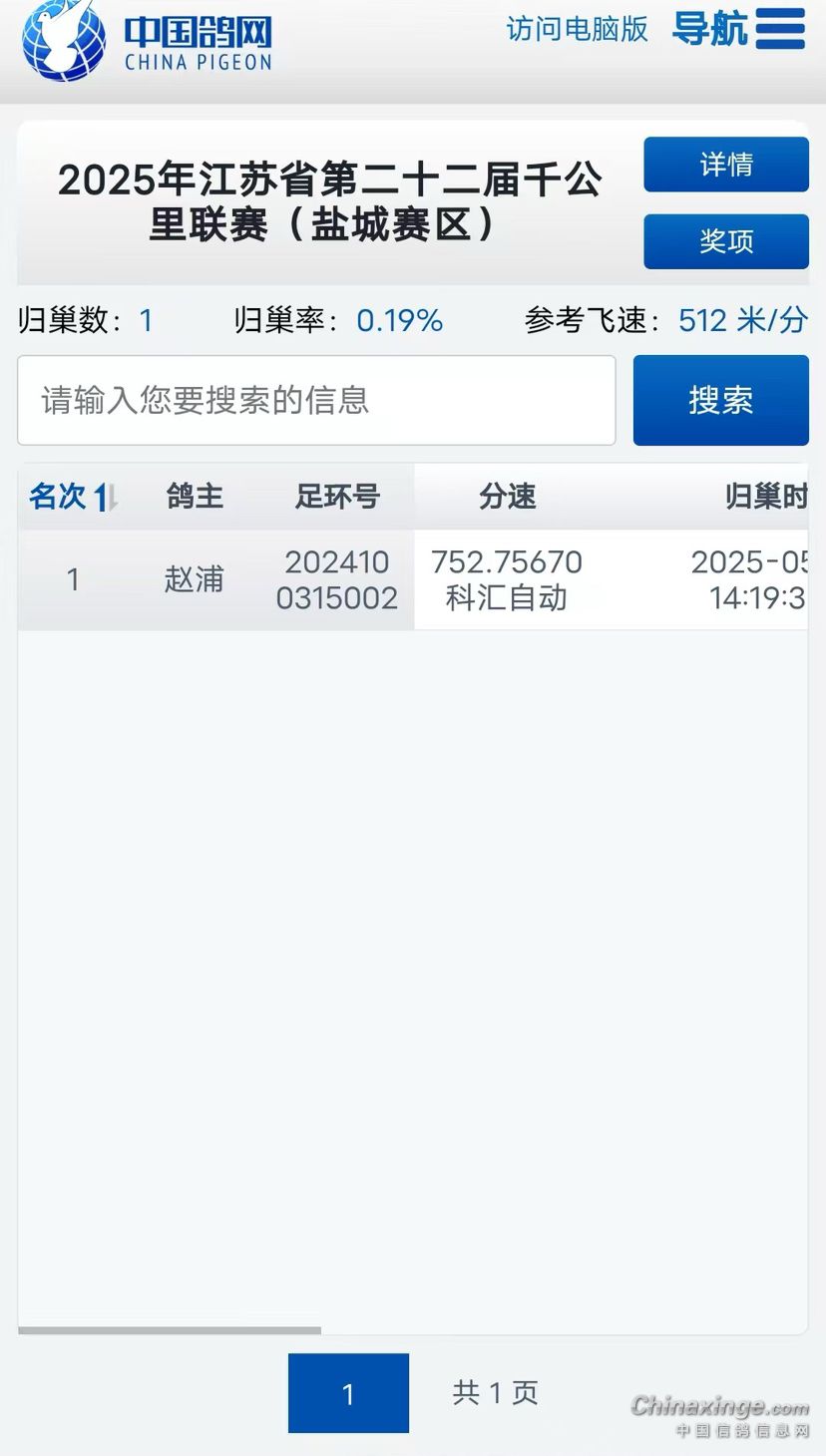Focus the search information input field
Image resolution: width=826 pixels, height=1456 pixels.
pos(316,400)
